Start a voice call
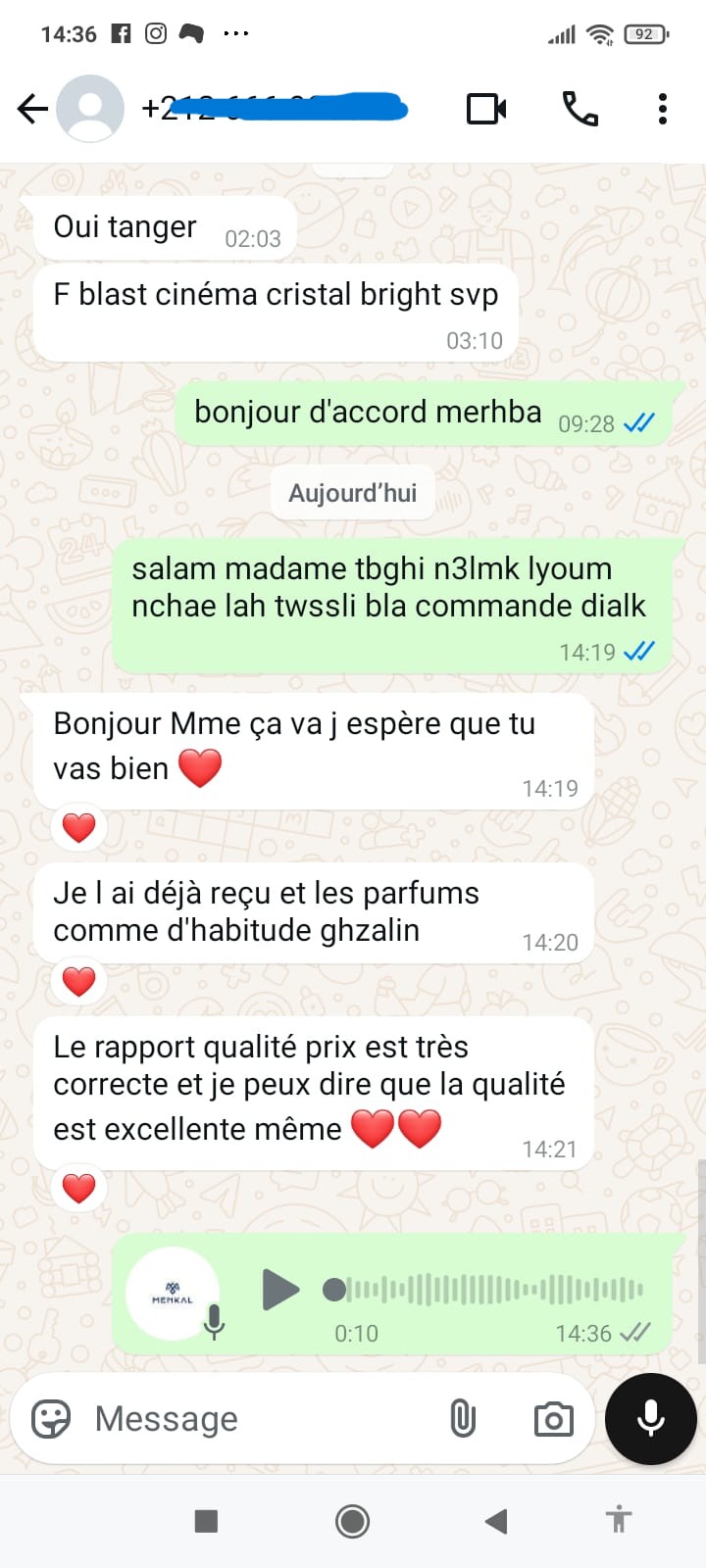The height and width of the screenshot is (1568, 706). tap(580, 109)
